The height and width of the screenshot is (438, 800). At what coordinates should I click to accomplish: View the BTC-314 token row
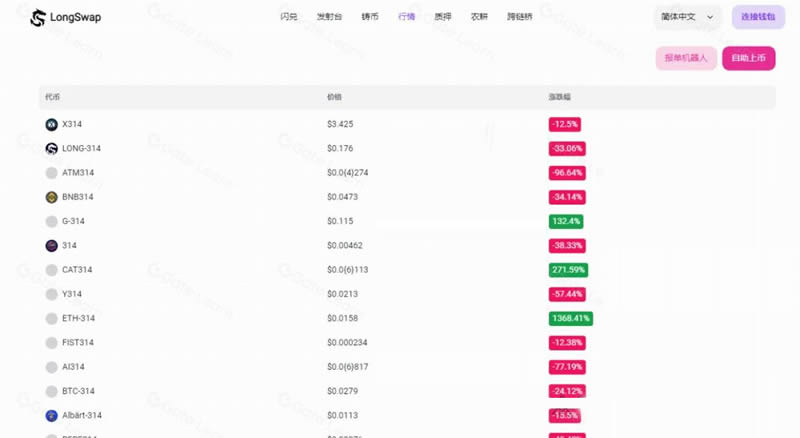(x=78, y=391)
